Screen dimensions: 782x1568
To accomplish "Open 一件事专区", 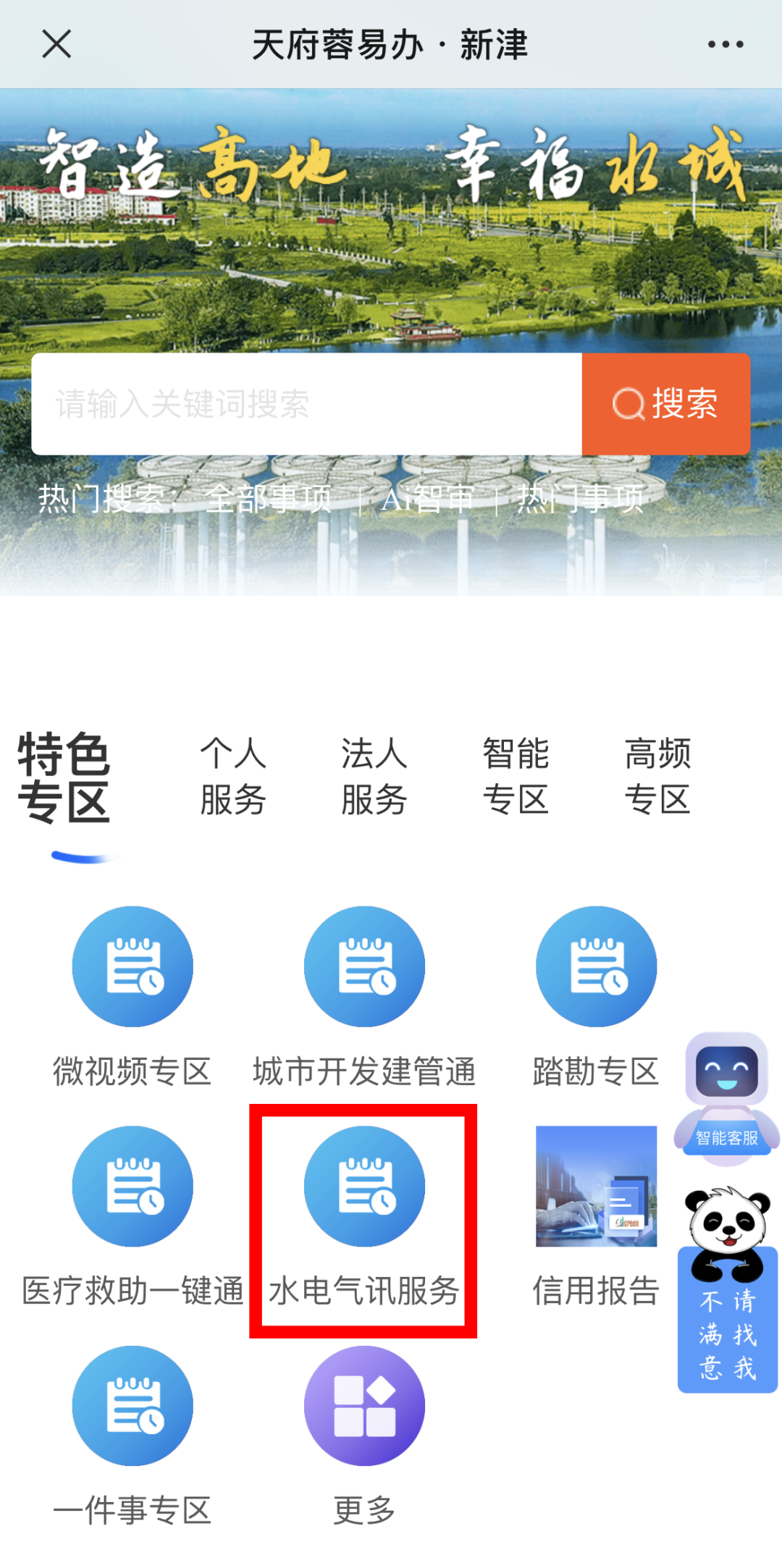I will [133, 1406].
